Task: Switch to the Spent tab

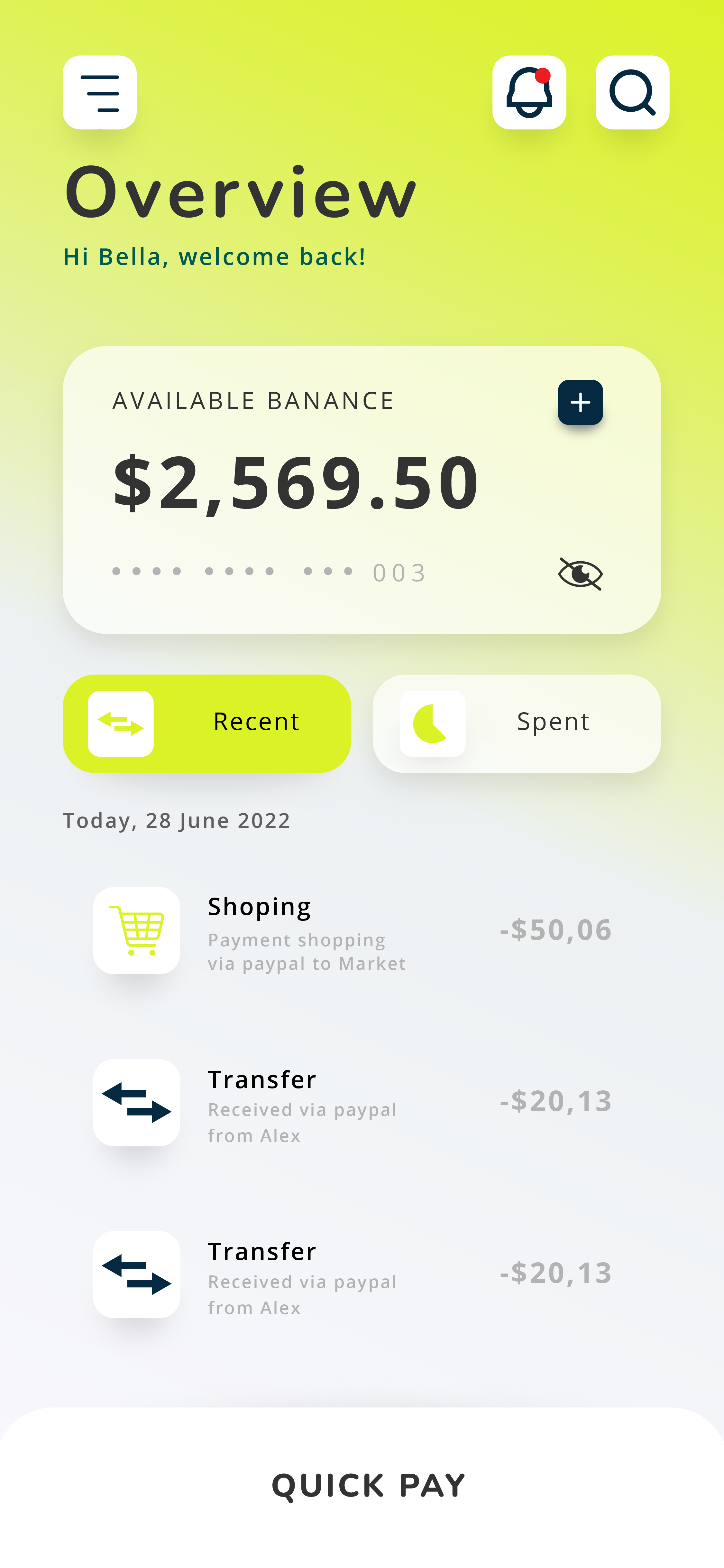Action: click(517, 723)
